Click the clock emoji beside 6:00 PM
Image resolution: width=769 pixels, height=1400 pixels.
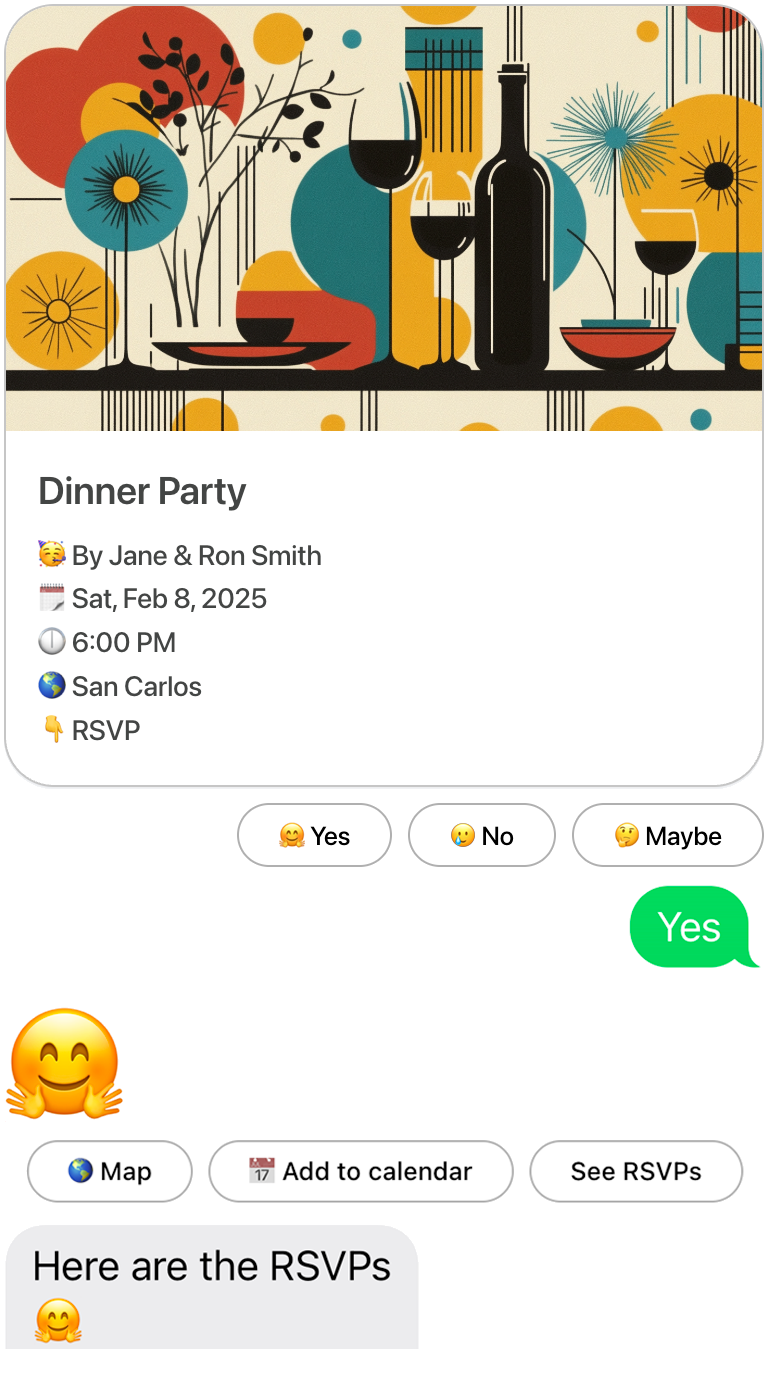coord(52,641)
